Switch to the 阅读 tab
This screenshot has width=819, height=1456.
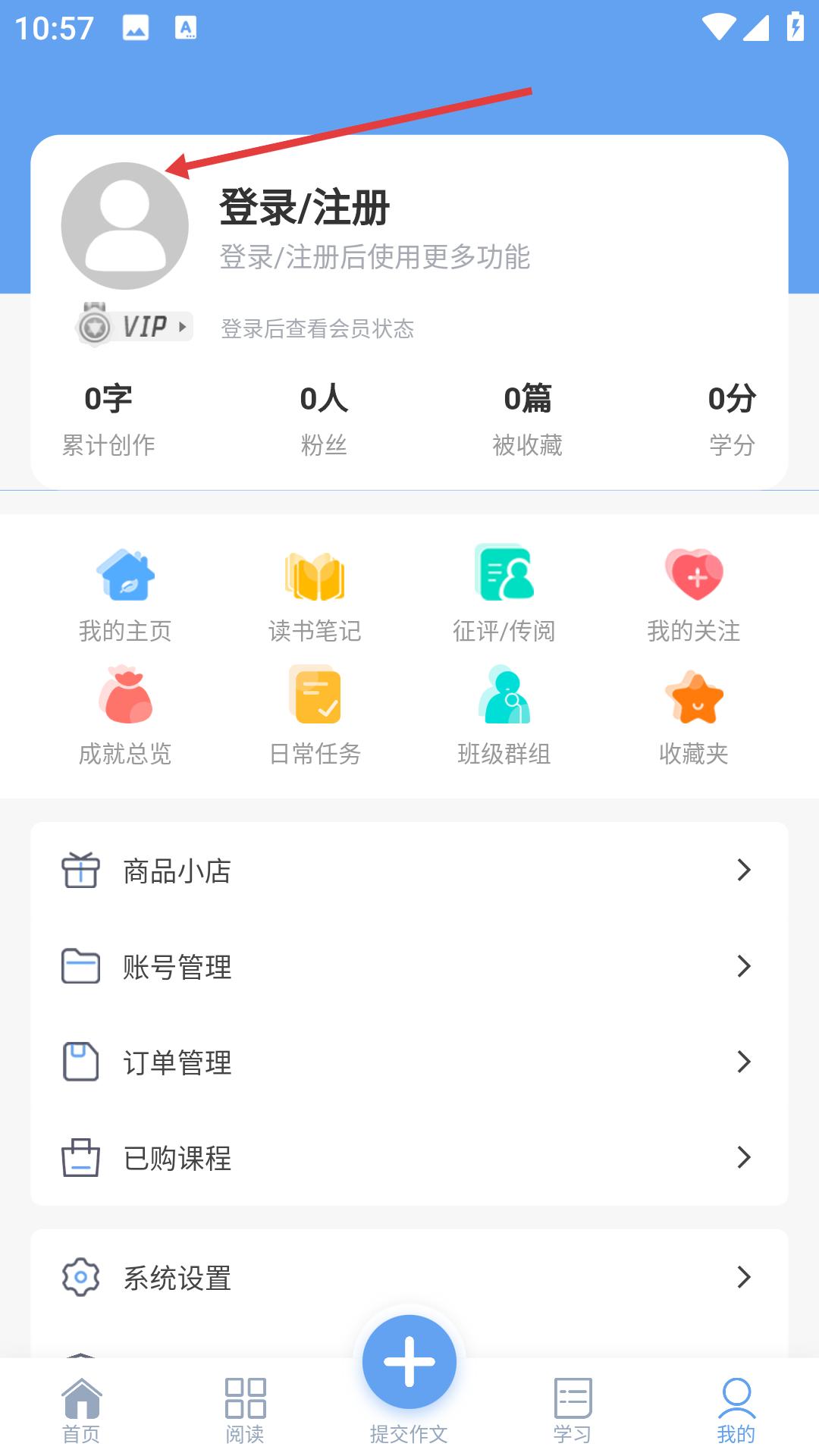pyautogui.click(x=245, y=1410)
